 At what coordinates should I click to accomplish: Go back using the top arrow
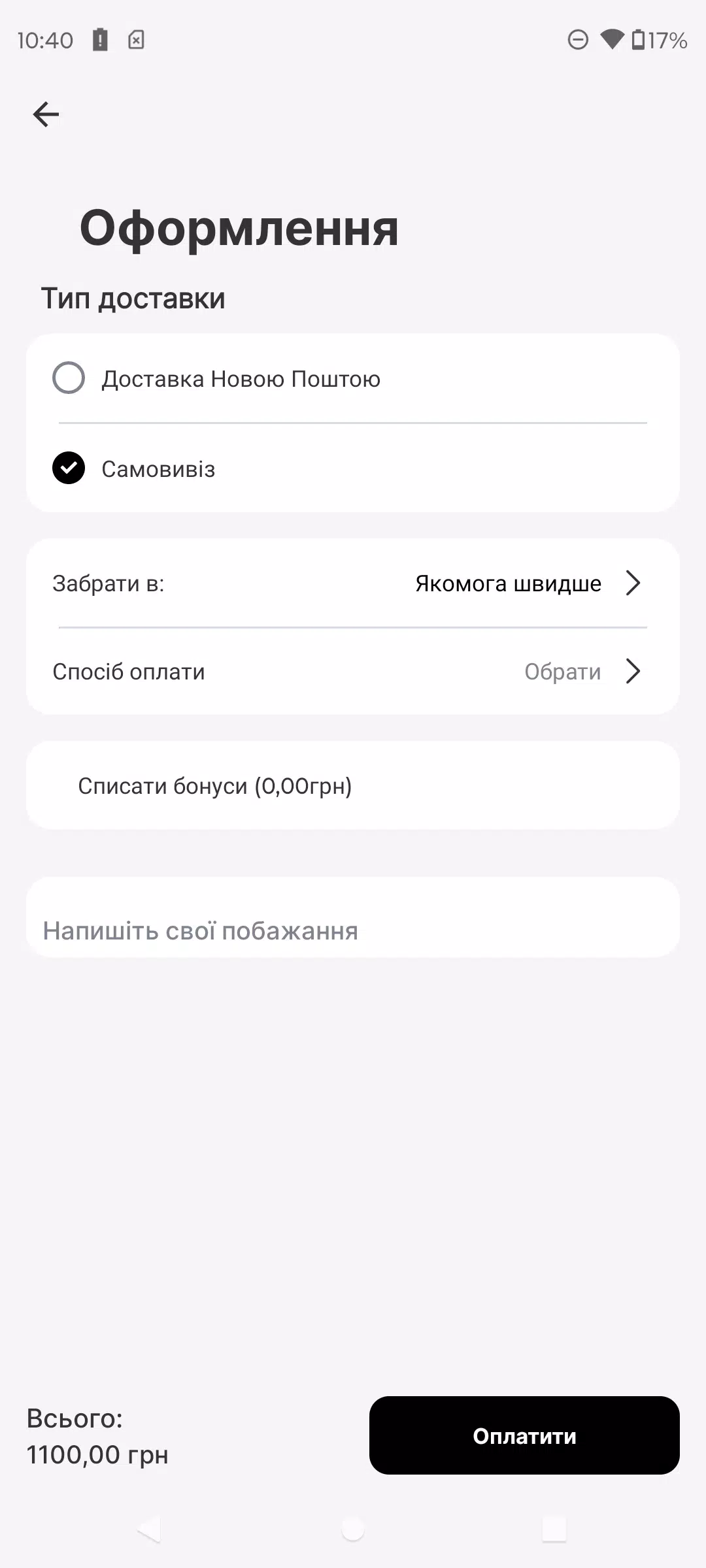[x=46, y=114]
